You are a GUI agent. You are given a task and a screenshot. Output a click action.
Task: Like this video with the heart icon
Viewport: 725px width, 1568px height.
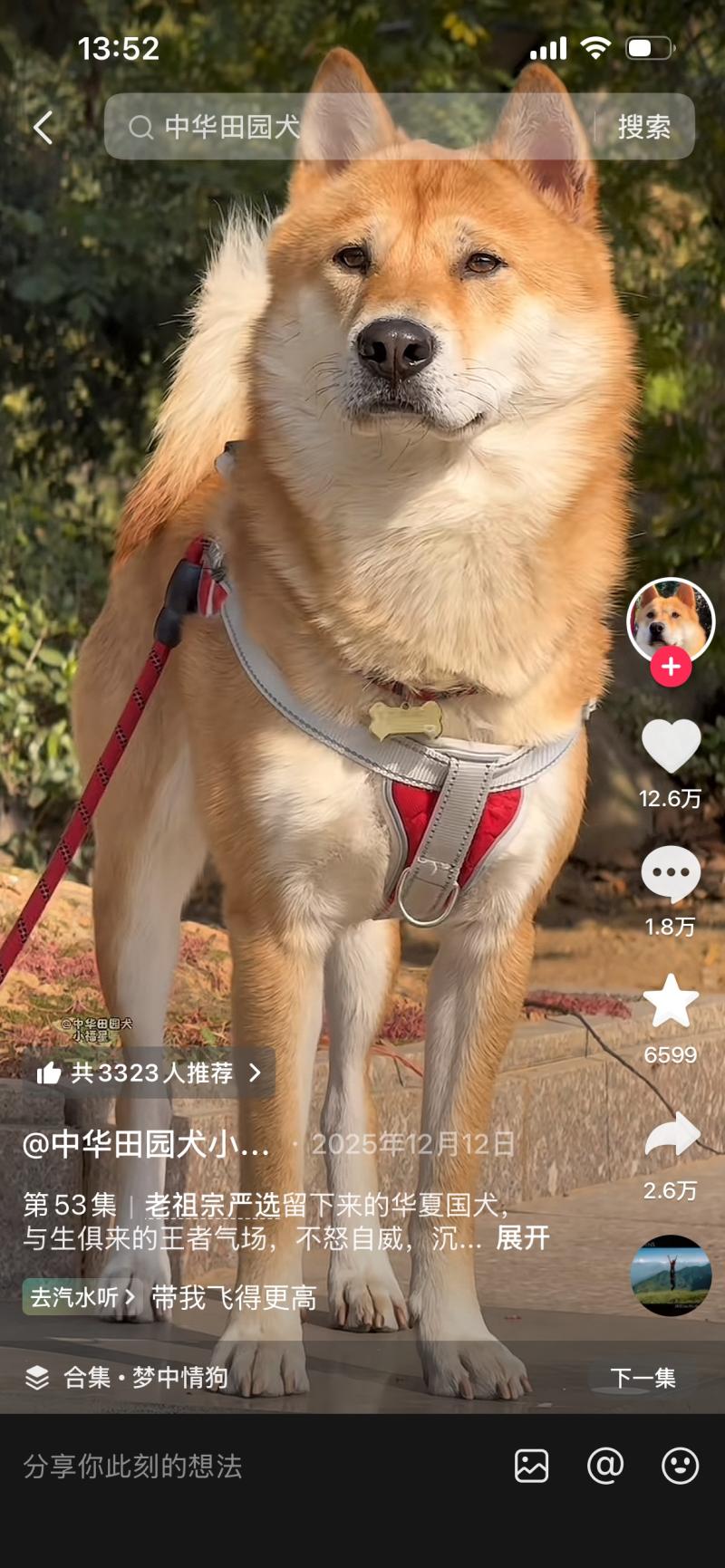[671, 746]
